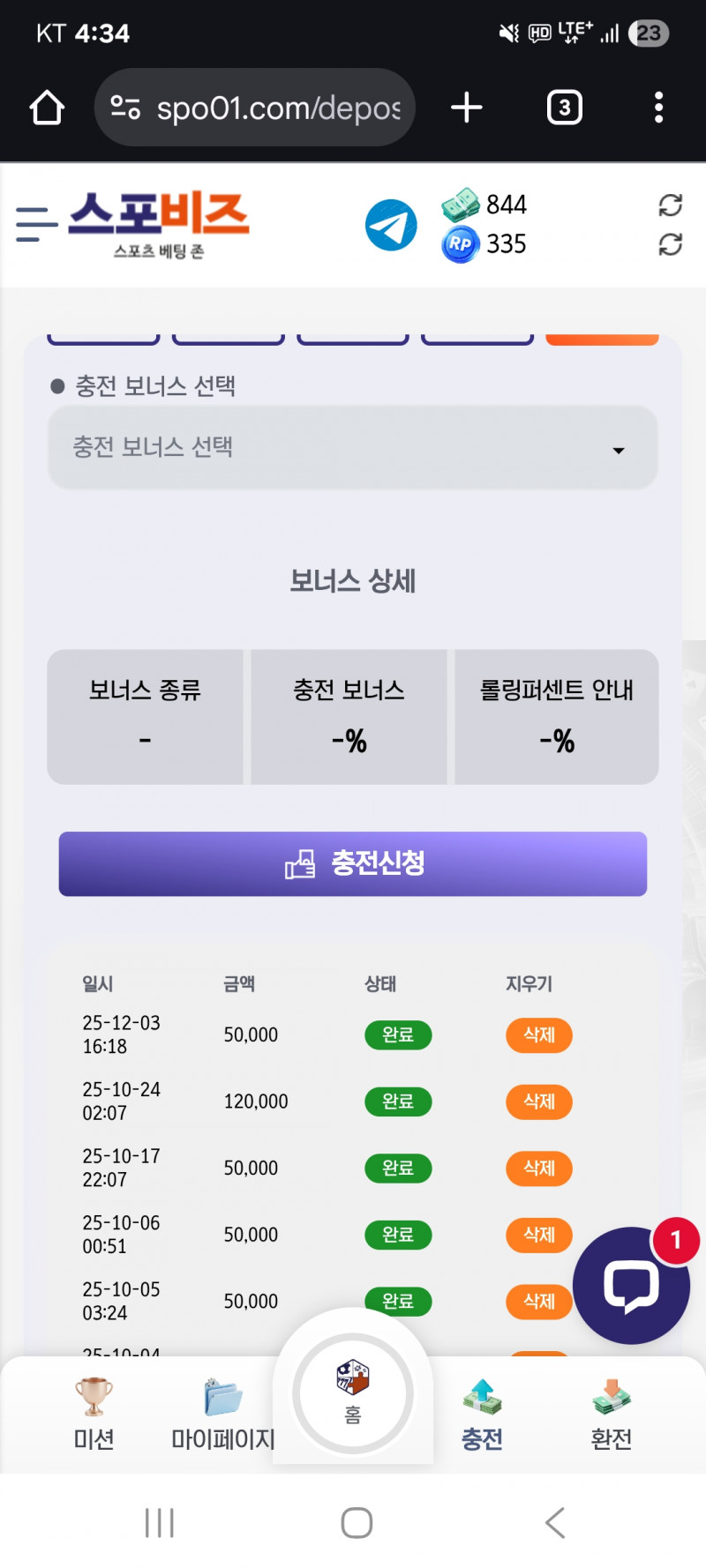Switch to the 환전 tab

click(611, 1414)
